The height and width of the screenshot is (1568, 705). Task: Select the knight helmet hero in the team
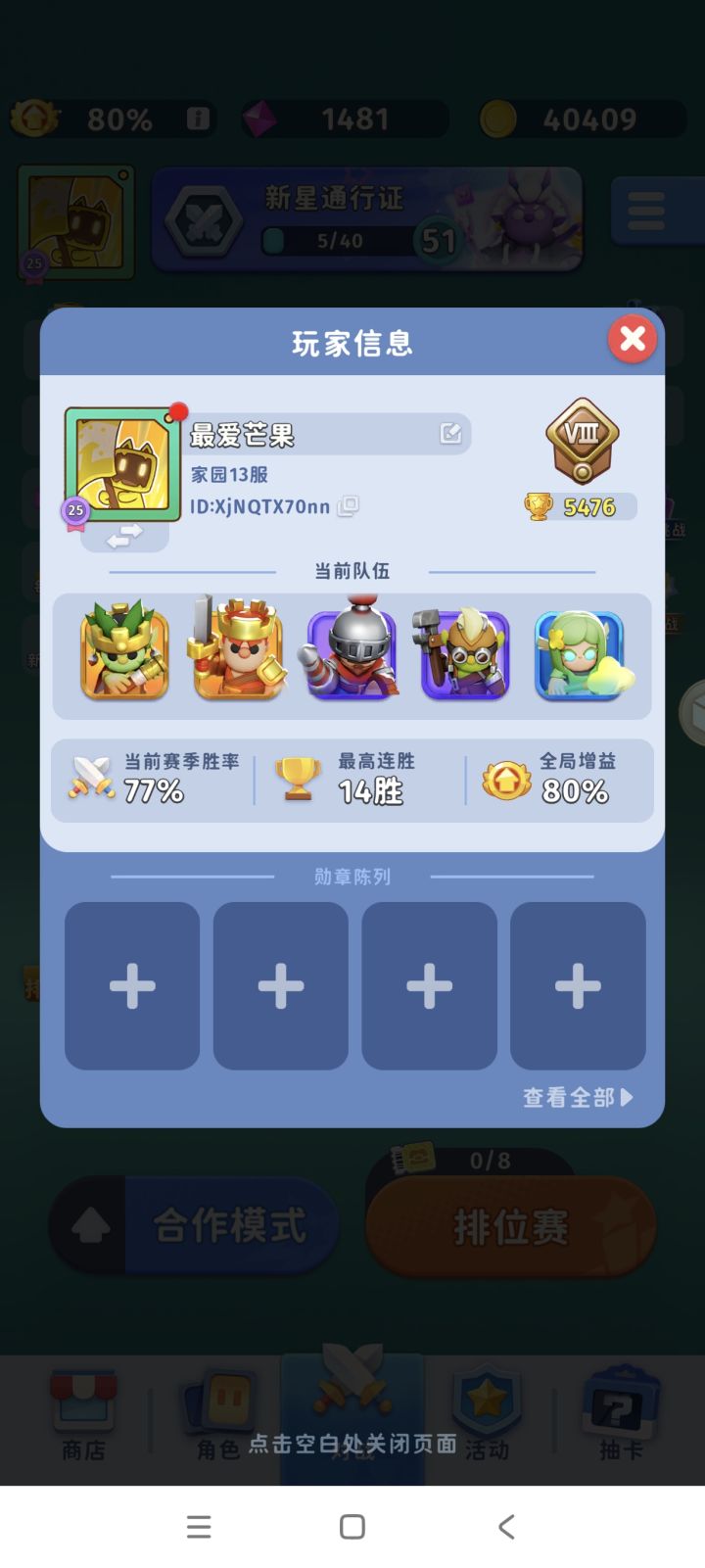[x=352, y=651]
